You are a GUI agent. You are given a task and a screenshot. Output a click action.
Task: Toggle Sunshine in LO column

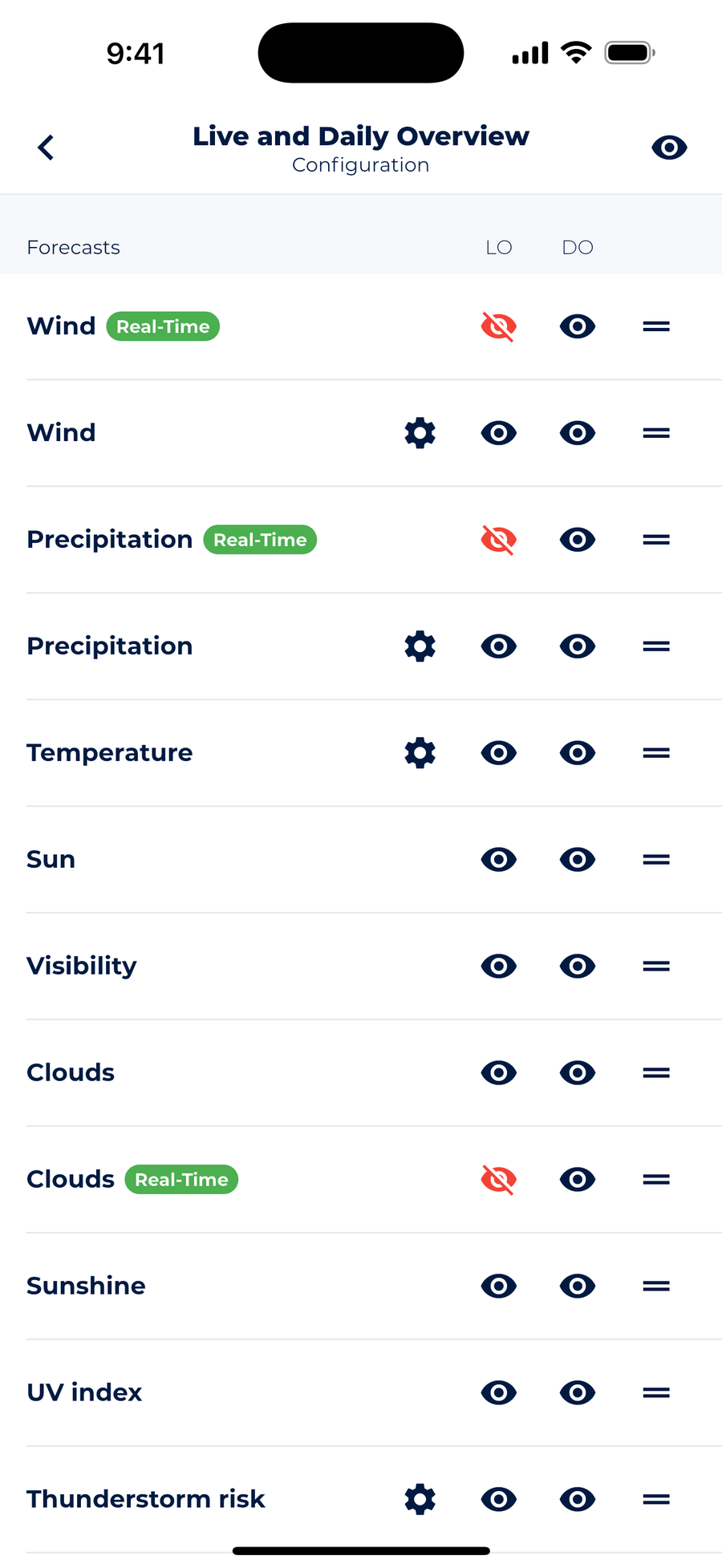click(498, 1286)
